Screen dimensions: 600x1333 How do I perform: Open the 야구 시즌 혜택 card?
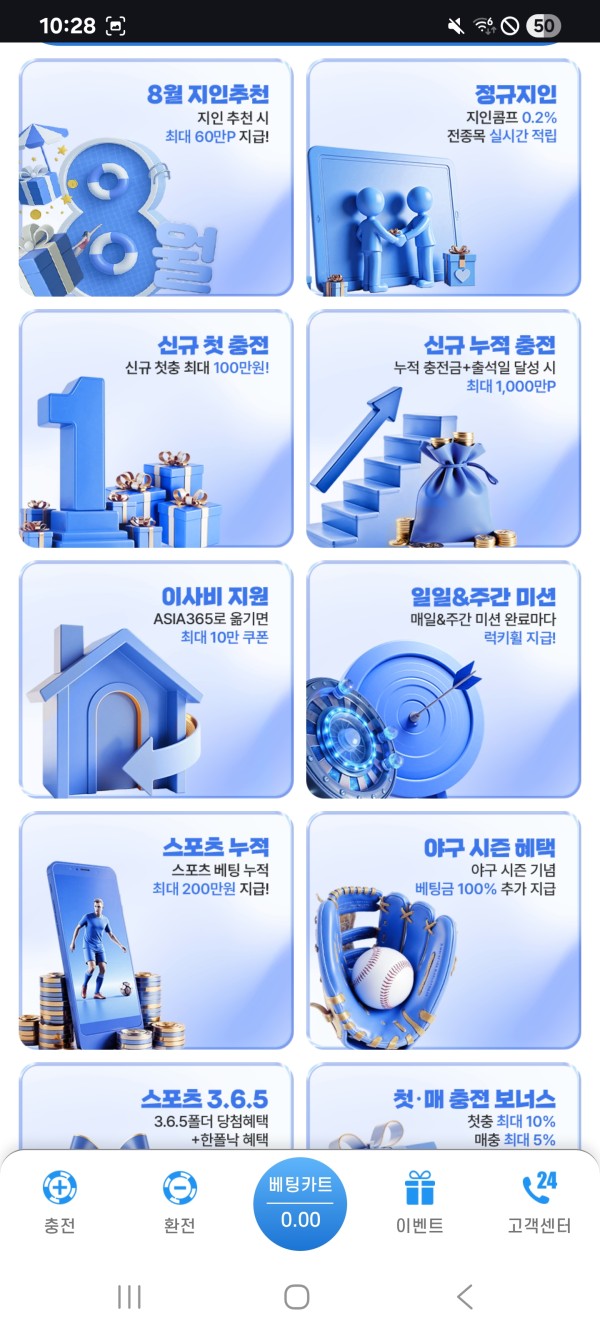[x=443, y=931]
